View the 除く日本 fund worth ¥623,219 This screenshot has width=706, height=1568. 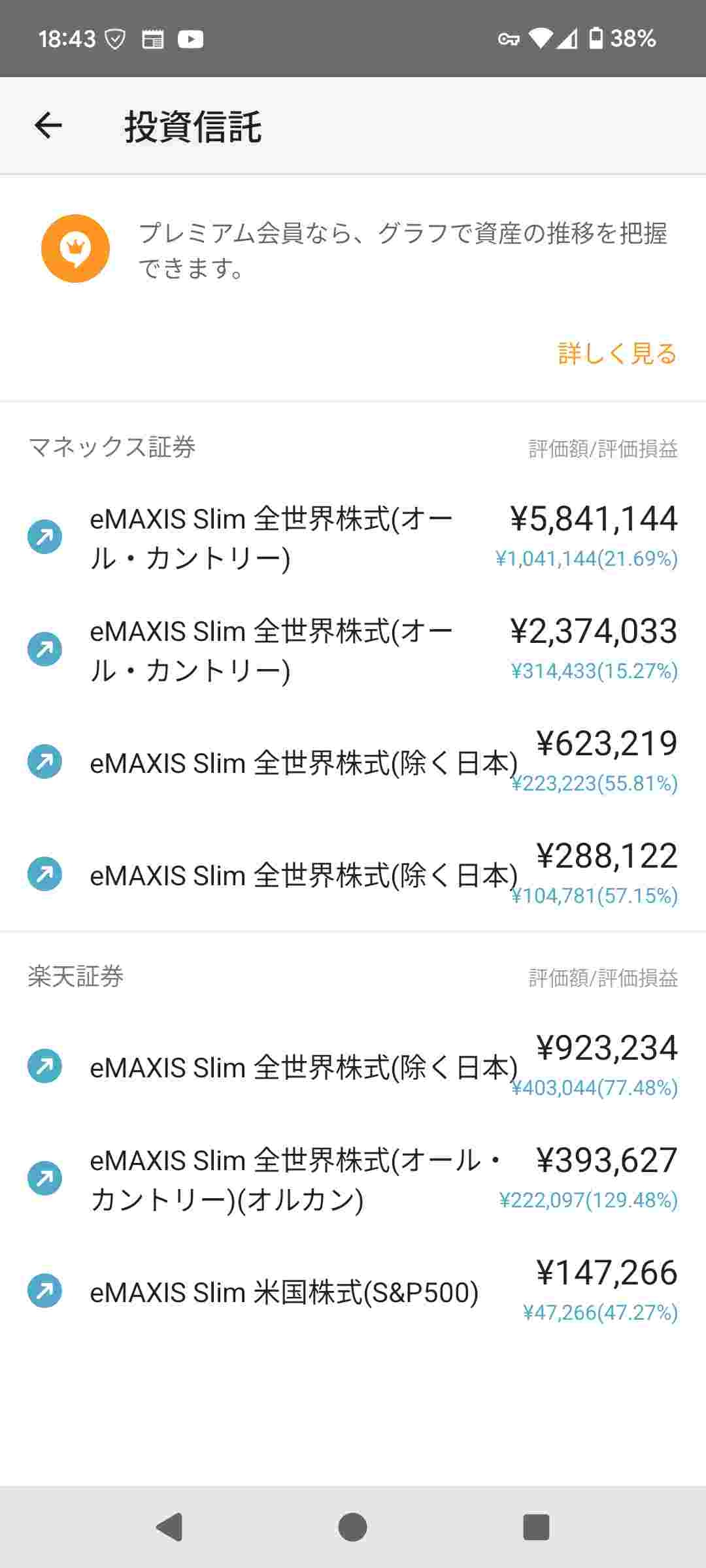353,763
